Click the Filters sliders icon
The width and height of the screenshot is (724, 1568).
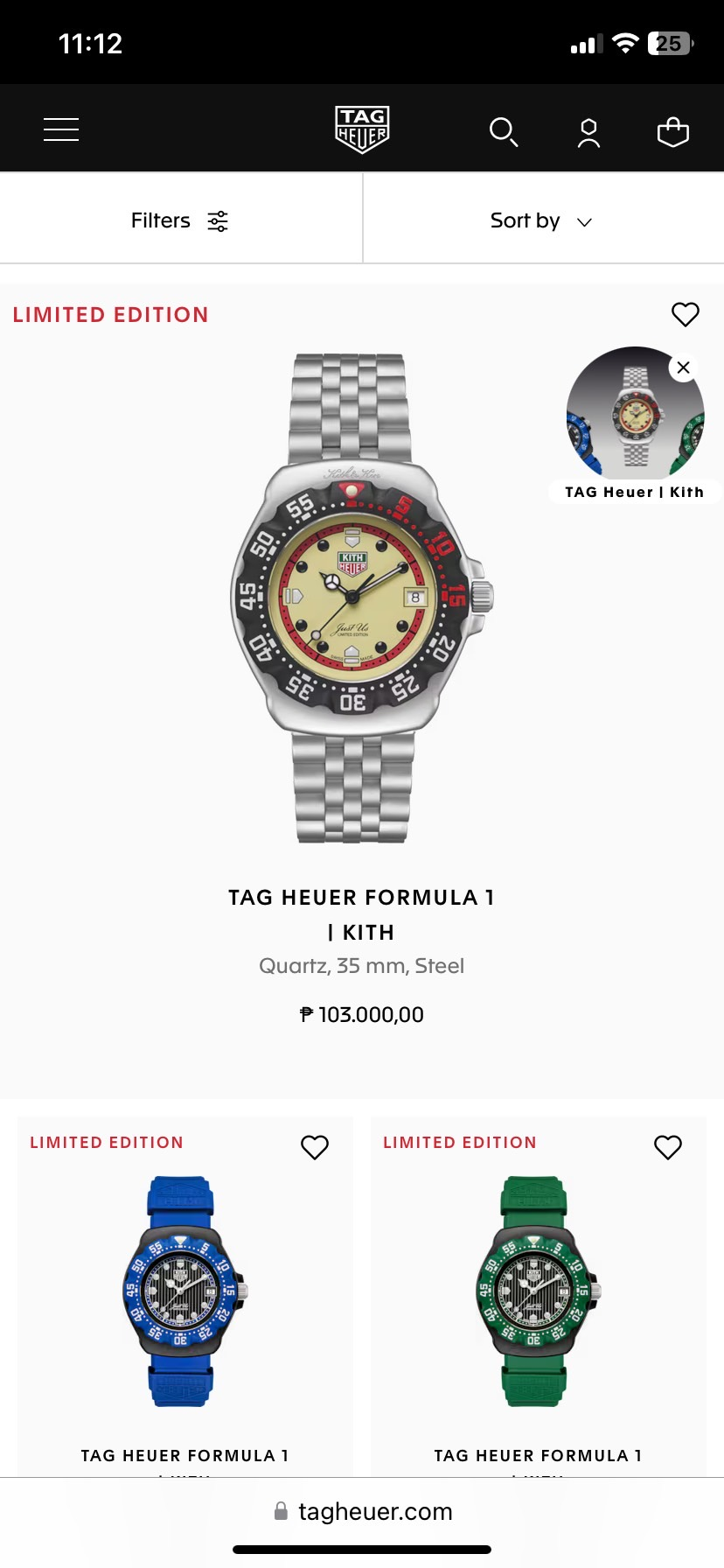[x=216, y=220]
